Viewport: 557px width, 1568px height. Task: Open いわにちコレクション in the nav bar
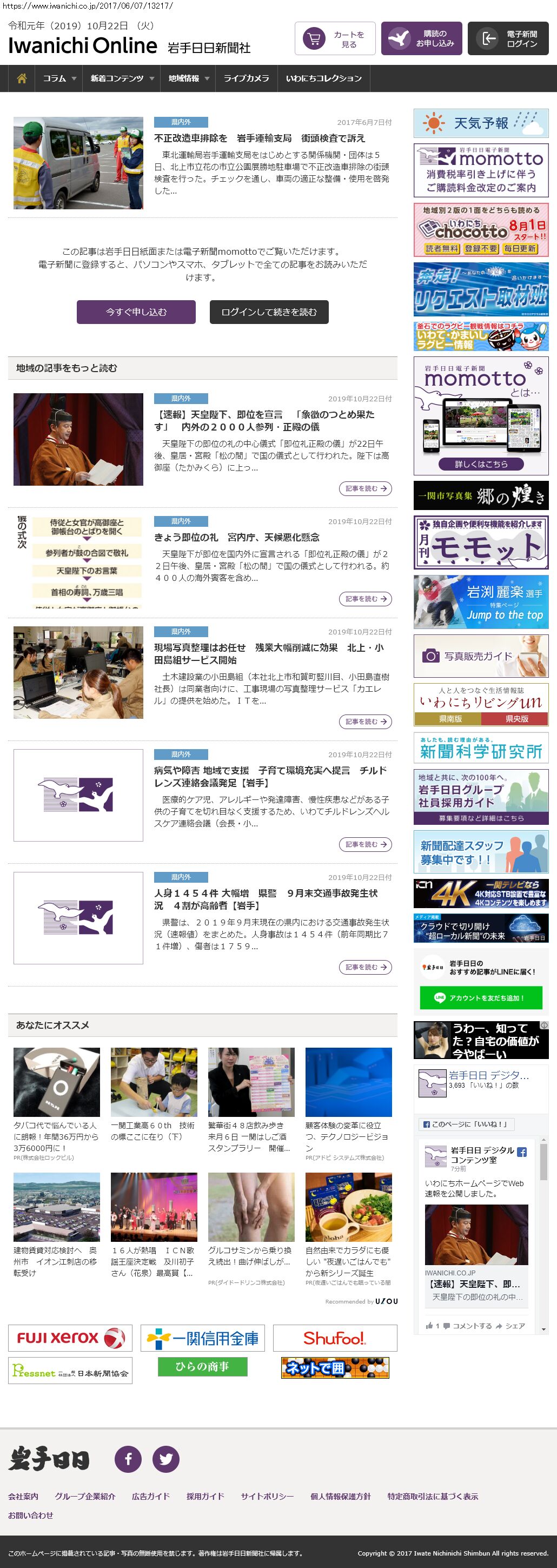click(324, 78)
